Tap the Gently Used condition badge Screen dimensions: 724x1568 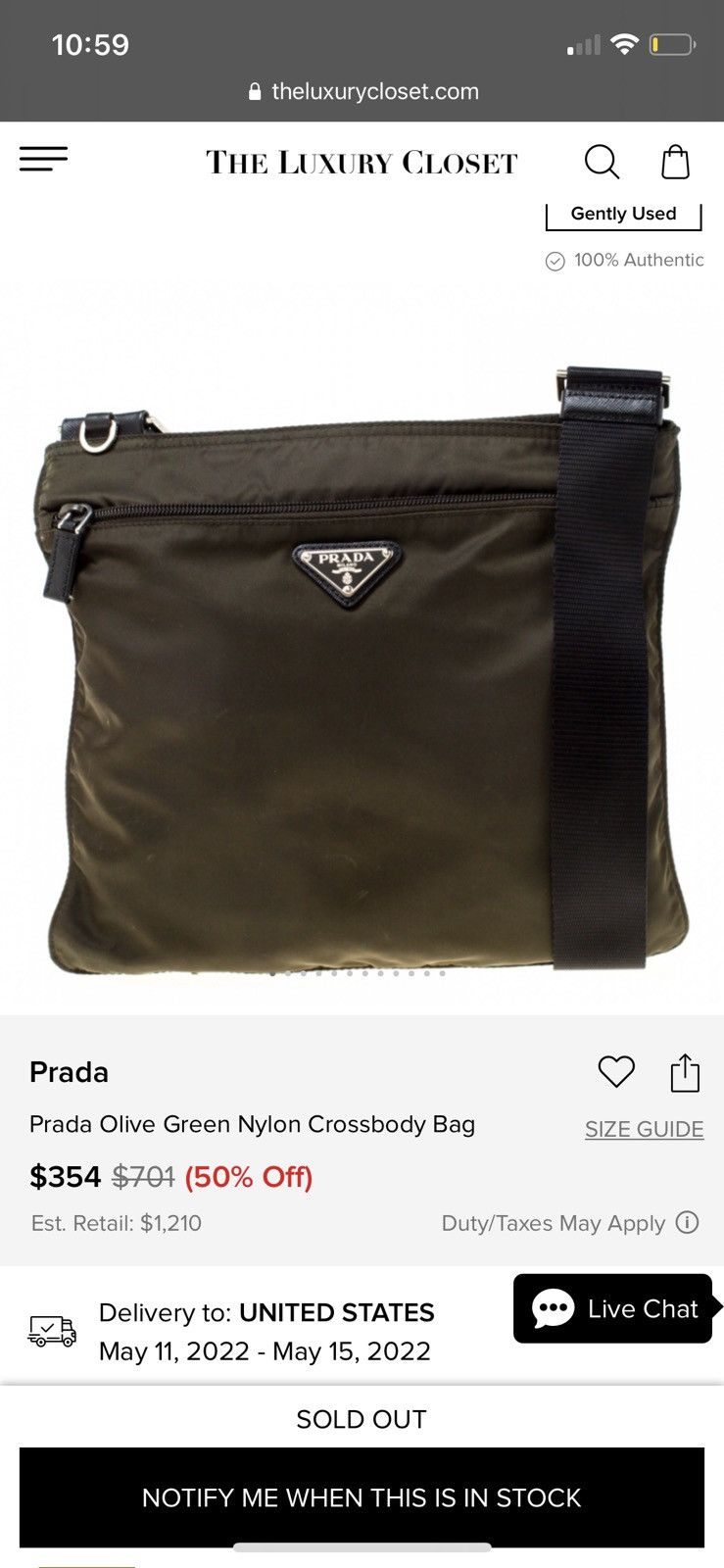[x=624, y=215]
